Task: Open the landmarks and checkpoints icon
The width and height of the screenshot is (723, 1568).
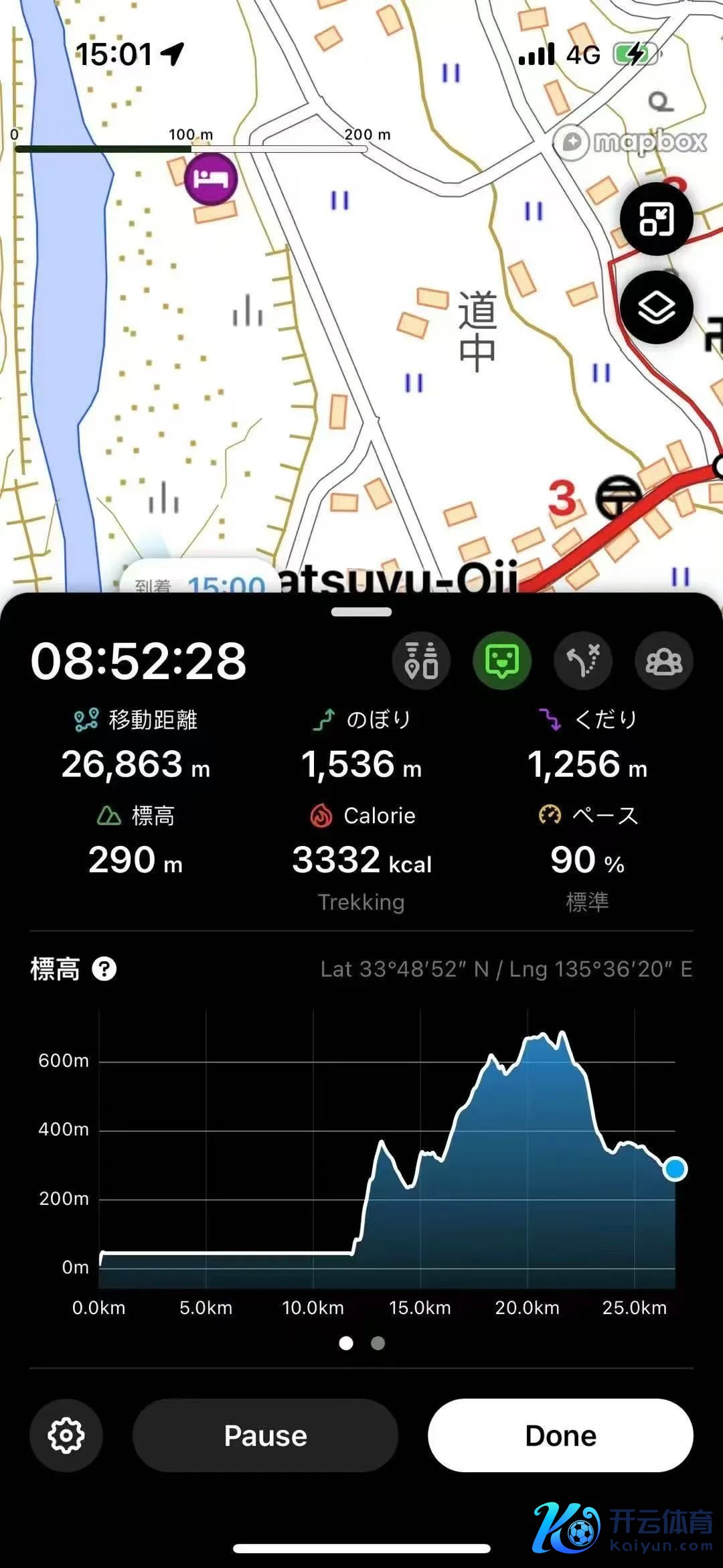Action: tap(421, 661)
